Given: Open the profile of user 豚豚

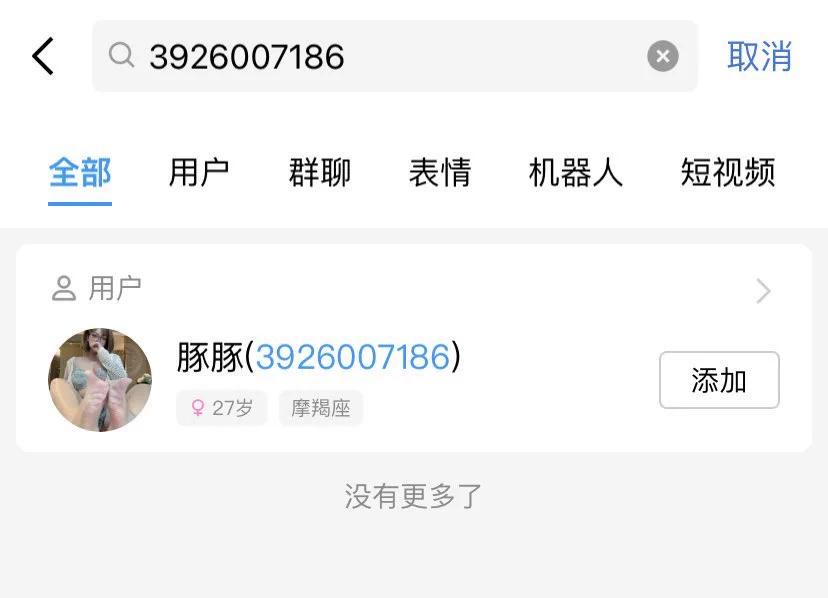Looking at the screenshot, I should coord(318,357).
